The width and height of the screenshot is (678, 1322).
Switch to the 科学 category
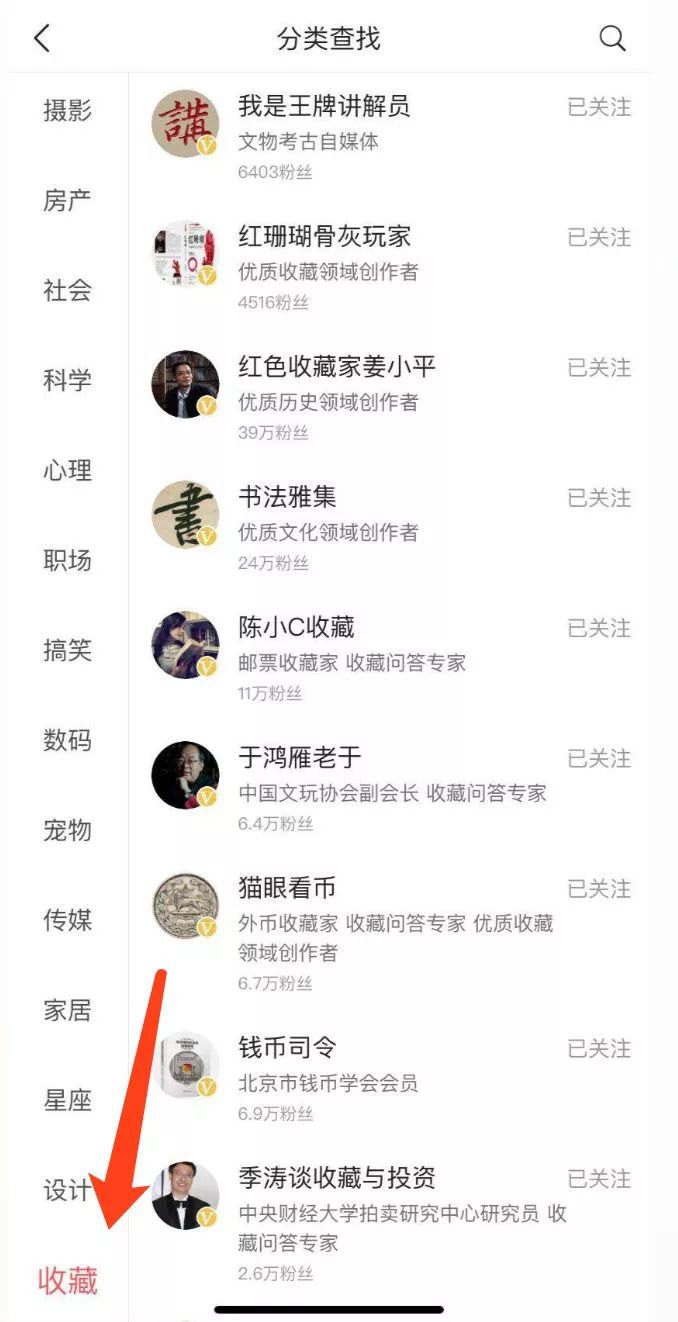point(67,381)
